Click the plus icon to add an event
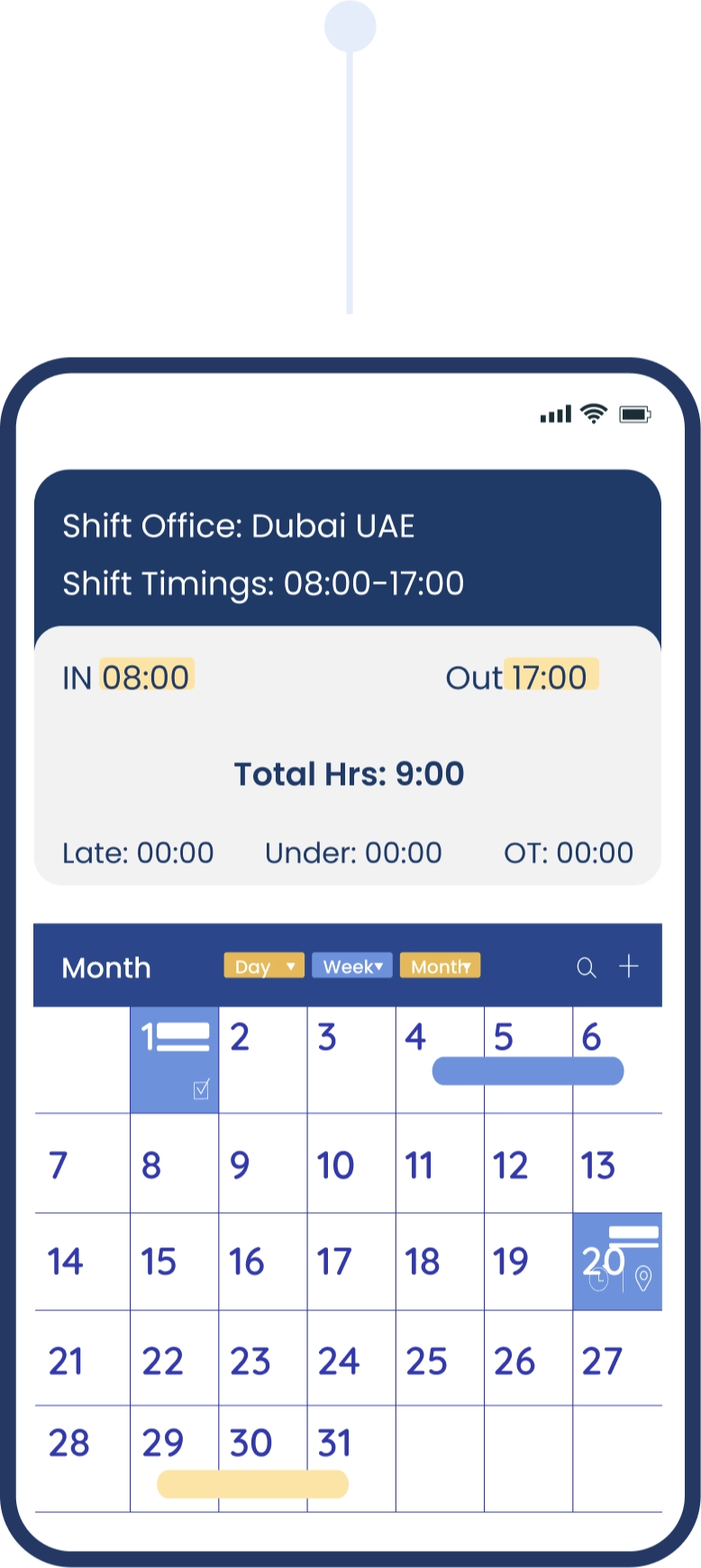 (629, 966)
